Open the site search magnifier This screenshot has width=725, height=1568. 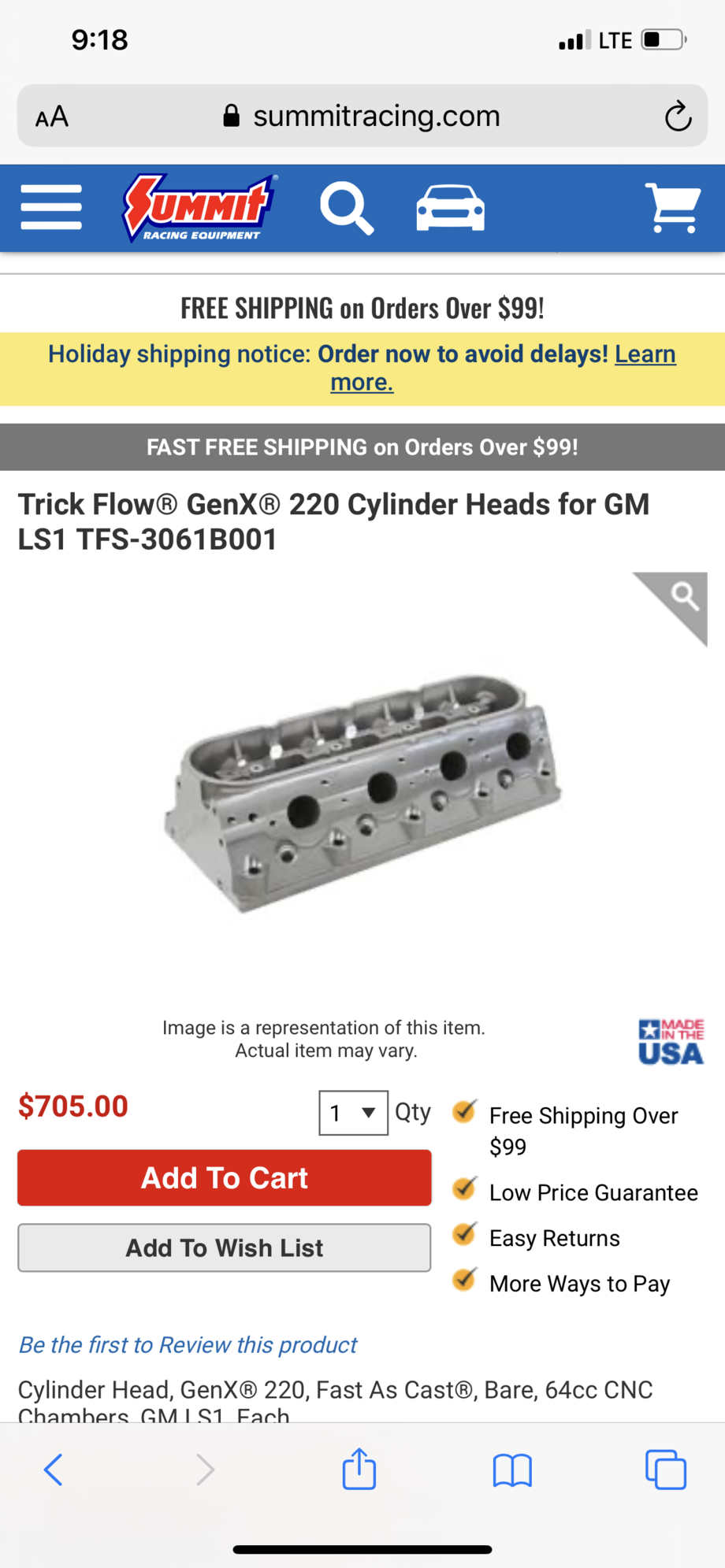346,208
